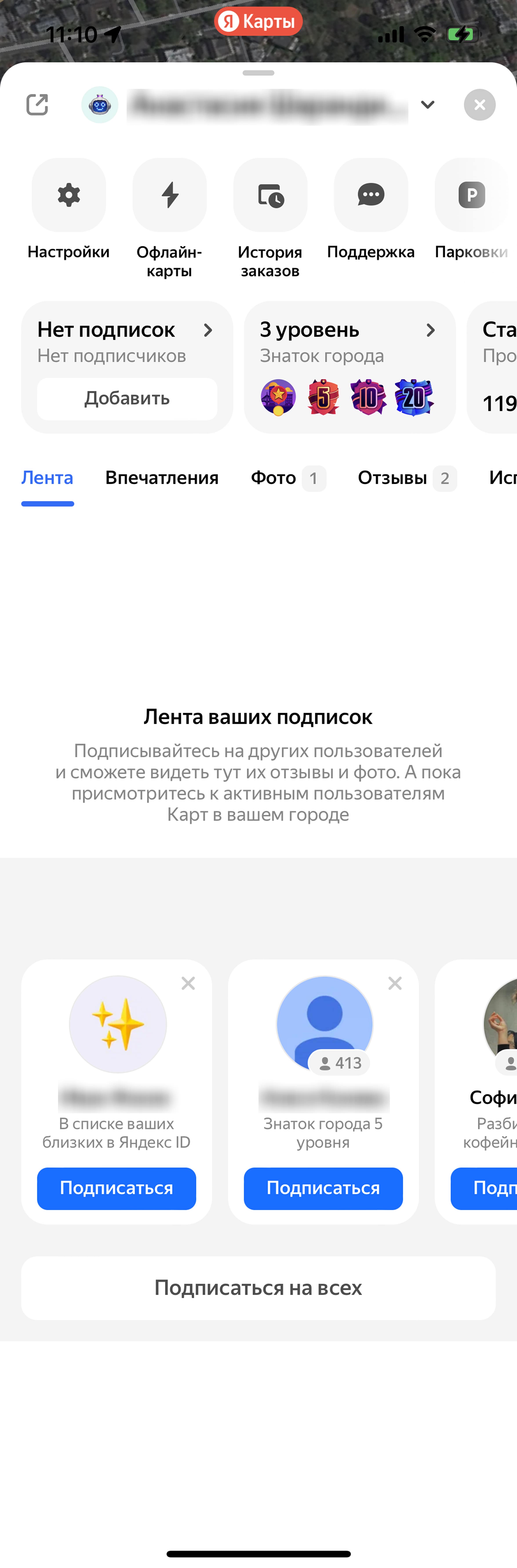Tap Добавить in the subscriptions card

(x=127, y=399)
